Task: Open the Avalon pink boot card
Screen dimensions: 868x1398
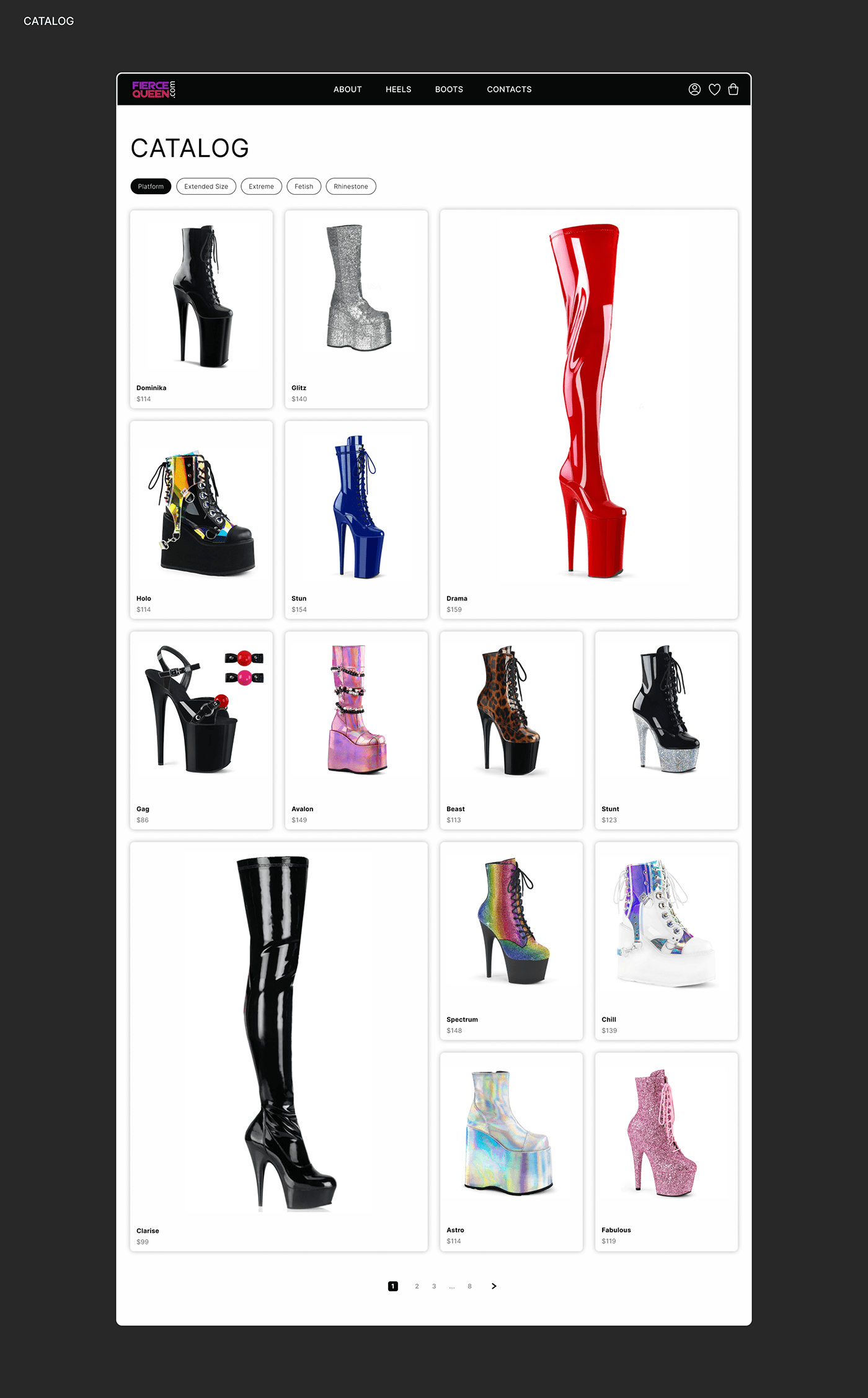Action: tap(356, 730)
